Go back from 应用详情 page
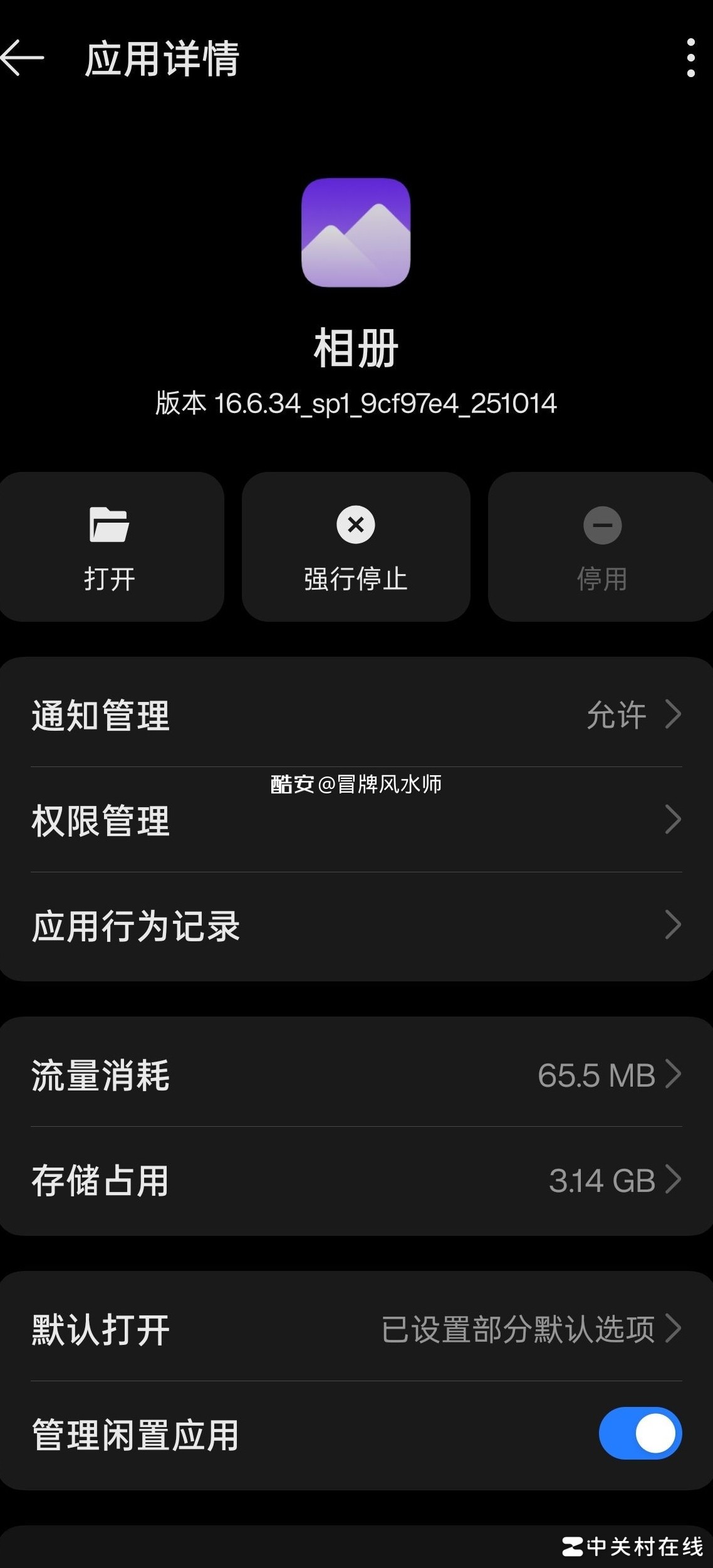The height and width of the screenshot is (1568, 713). tap(23, 58)
